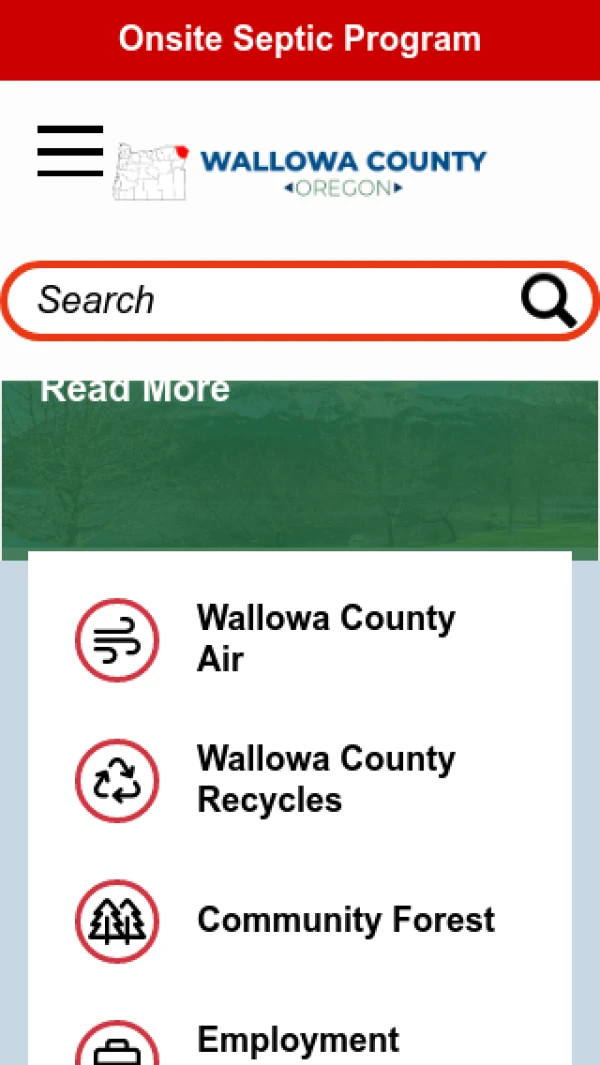Focus the Search text field
600x1065 pixels.
(x=270, y=300)
